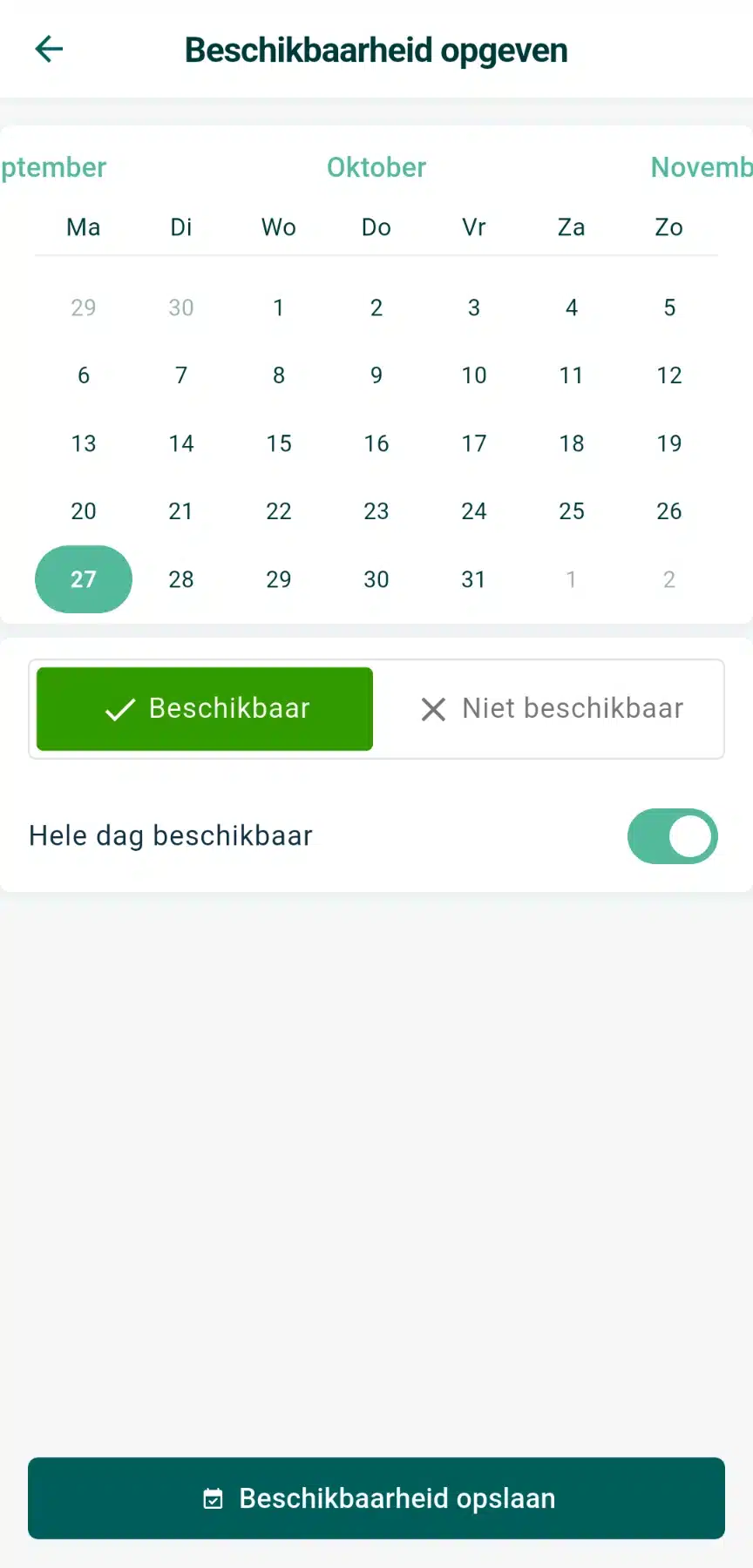This screenshot has width=753, height=1568.
Task: Go back using the arrow icon
Action: [49, 50]
